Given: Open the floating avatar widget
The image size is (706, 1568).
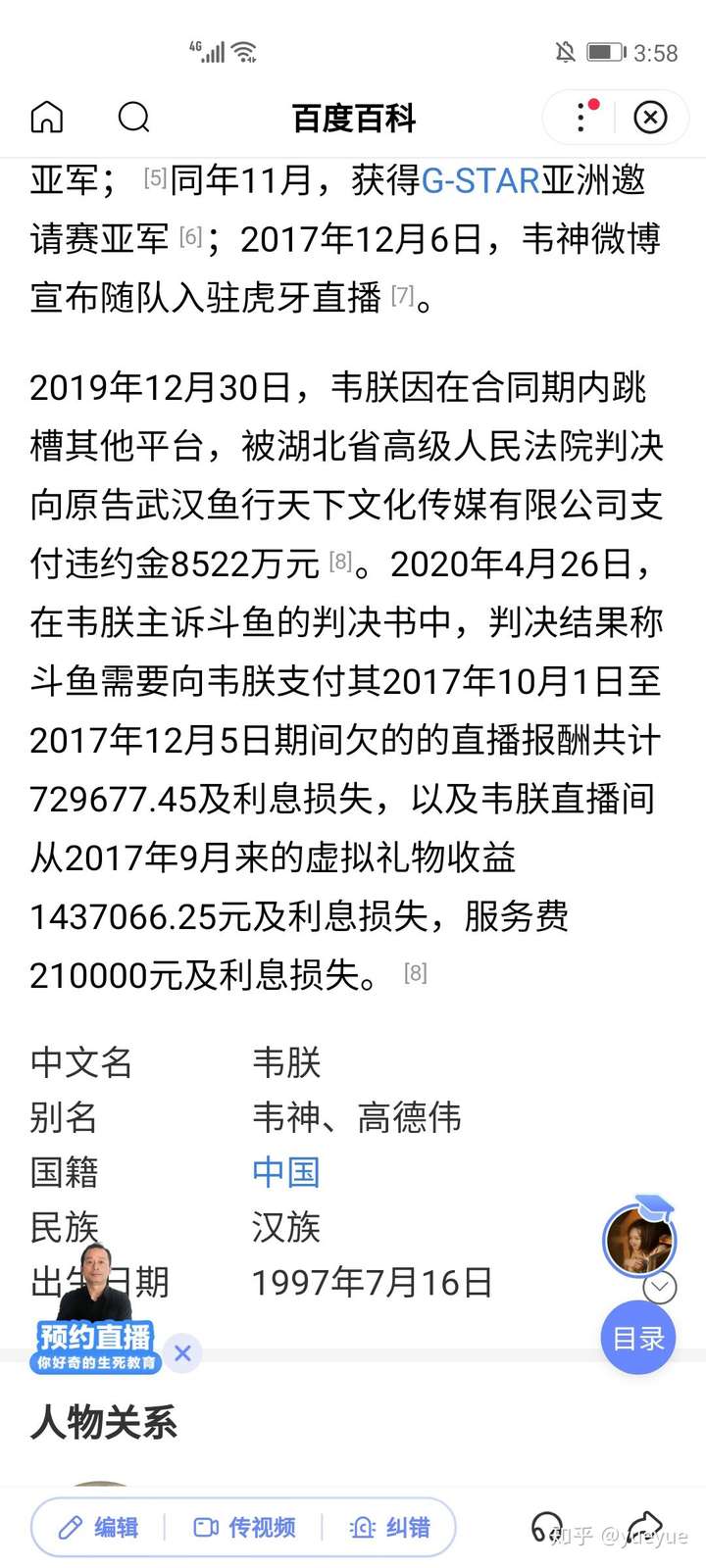Looking at the screenshot, I should pyautogui.click(x=639, y=1240).
